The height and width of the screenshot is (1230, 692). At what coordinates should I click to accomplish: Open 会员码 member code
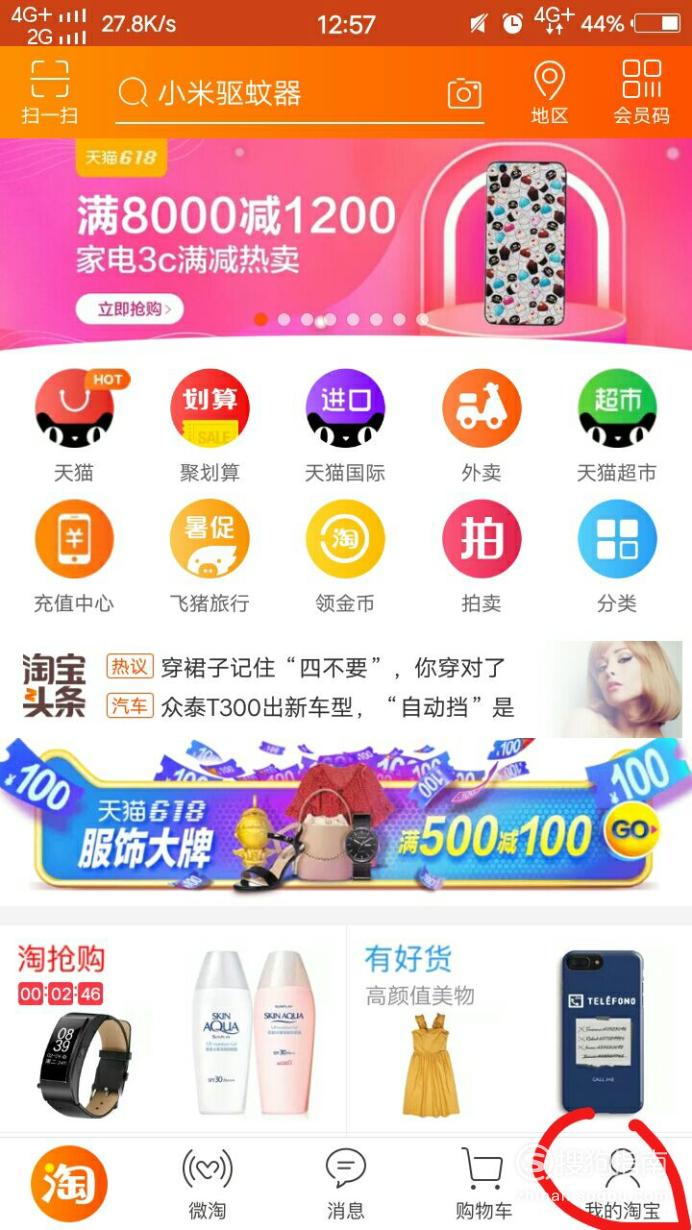point(641,92)
